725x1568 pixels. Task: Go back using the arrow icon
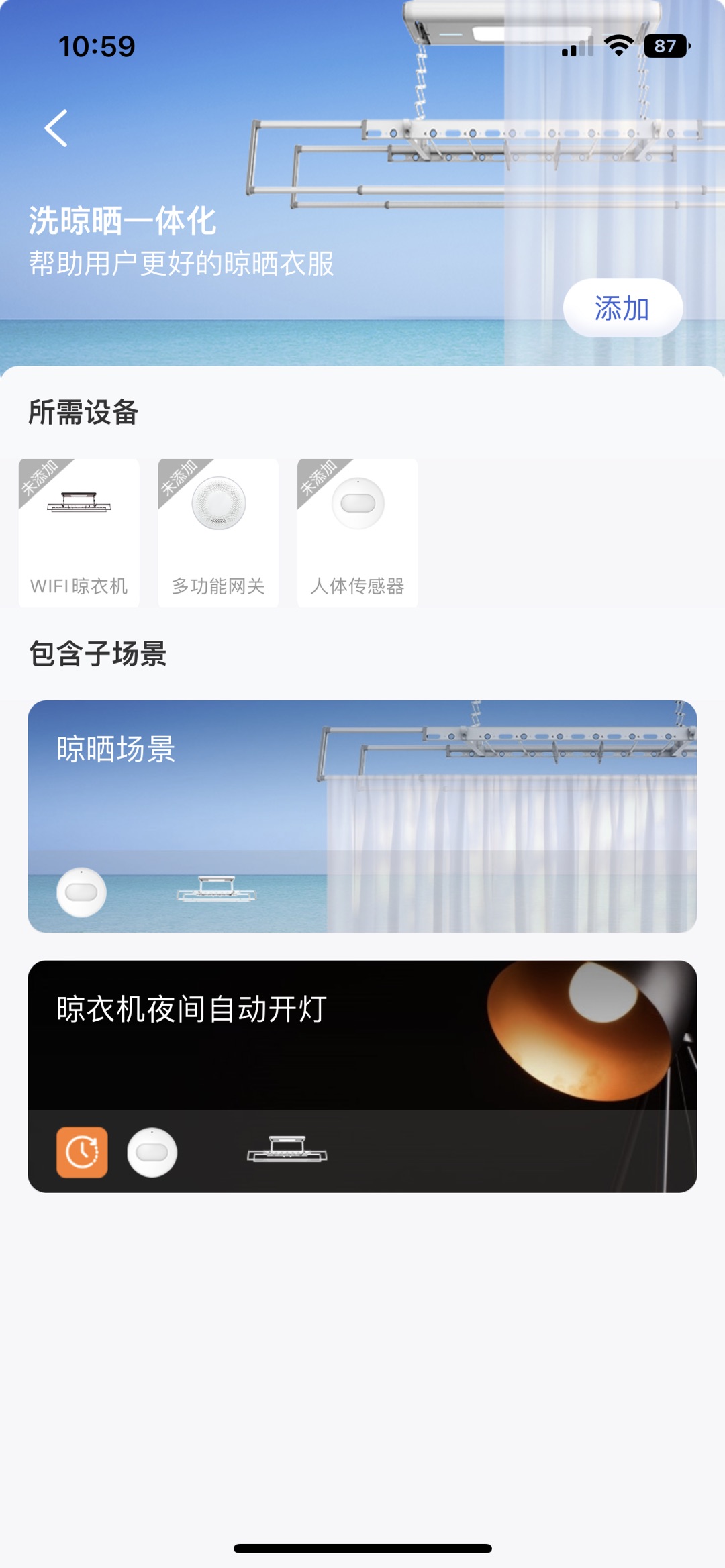[x=56, y=128]
